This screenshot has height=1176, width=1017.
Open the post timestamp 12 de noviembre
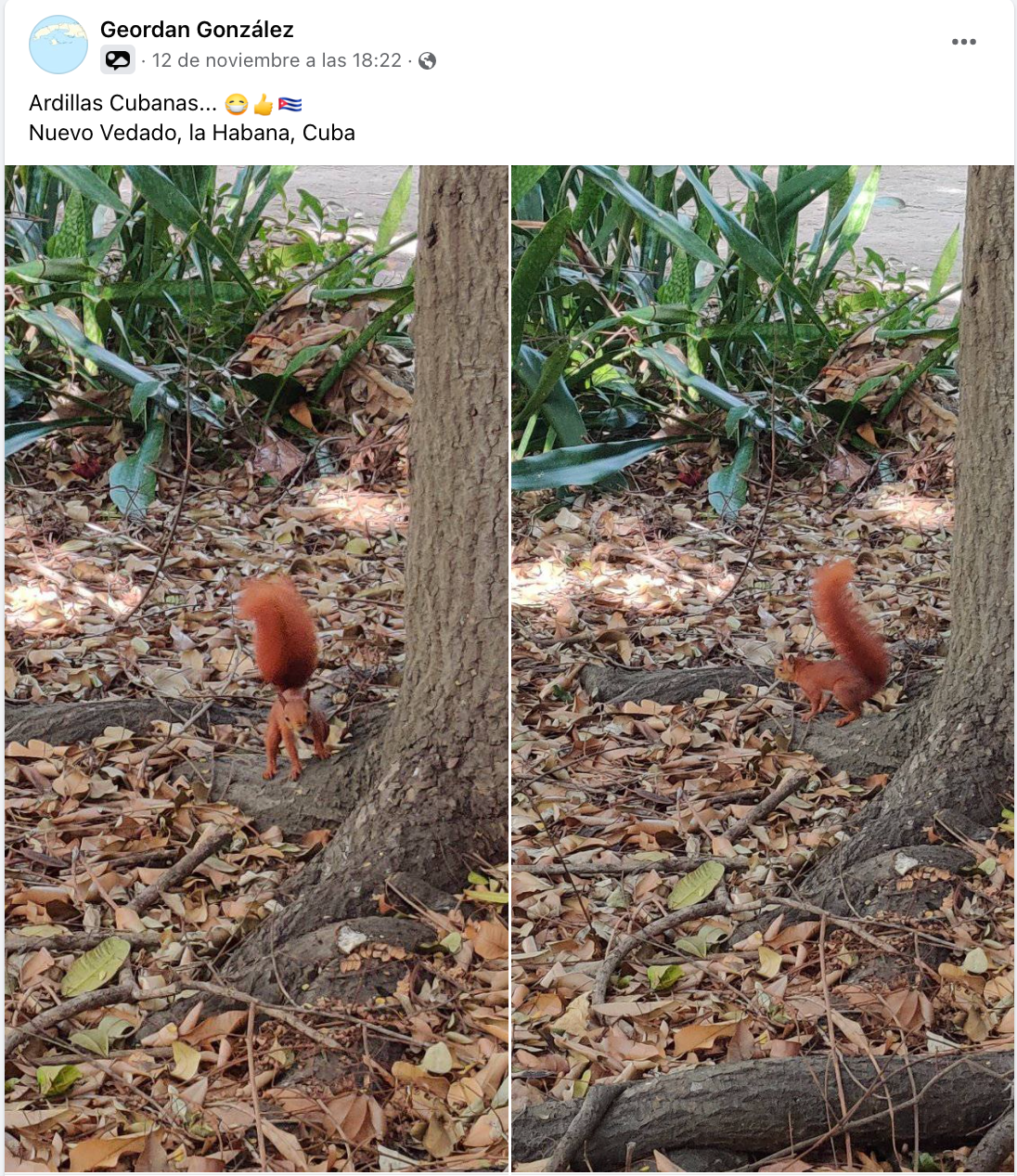point(277,60)
